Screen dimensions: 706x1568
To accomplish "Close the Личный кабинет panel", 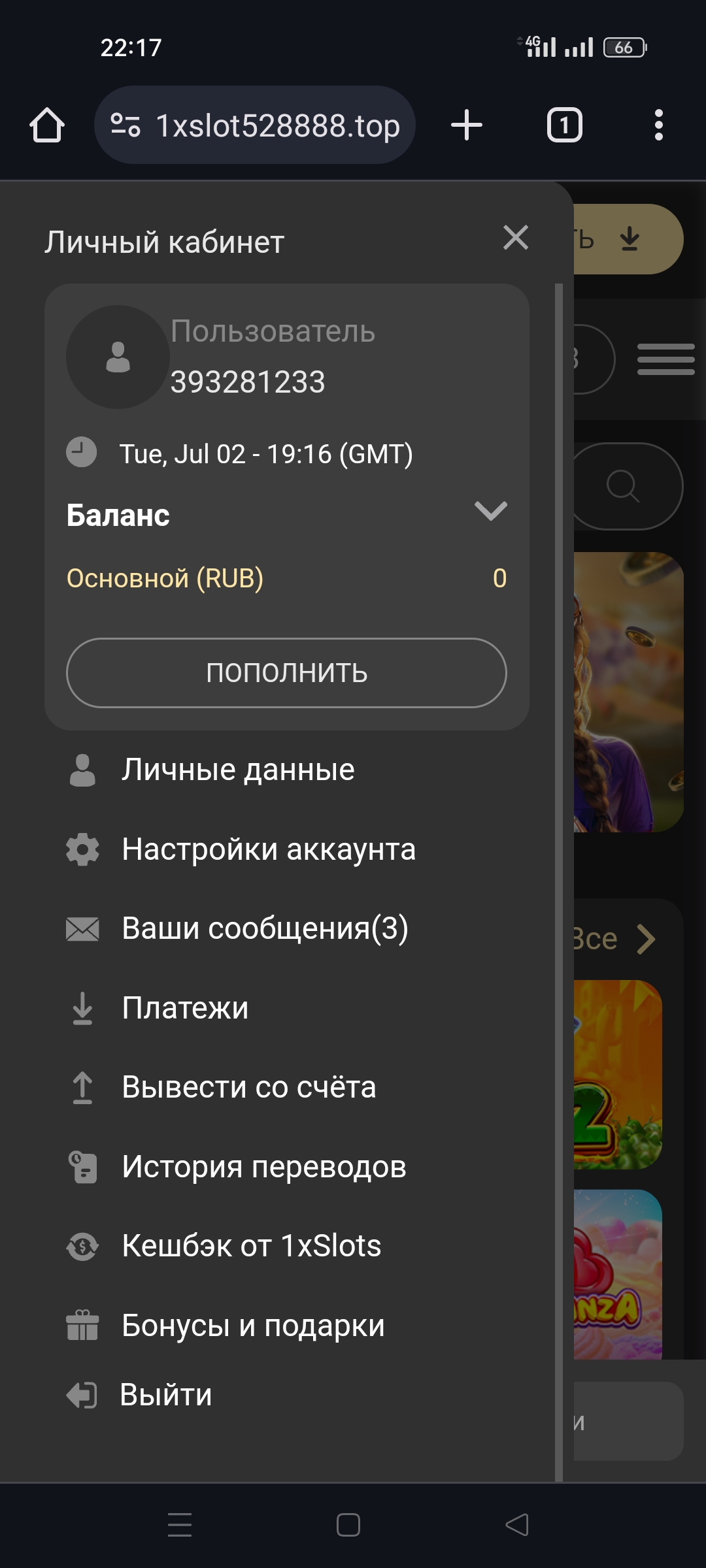I will tap(516, 238).
